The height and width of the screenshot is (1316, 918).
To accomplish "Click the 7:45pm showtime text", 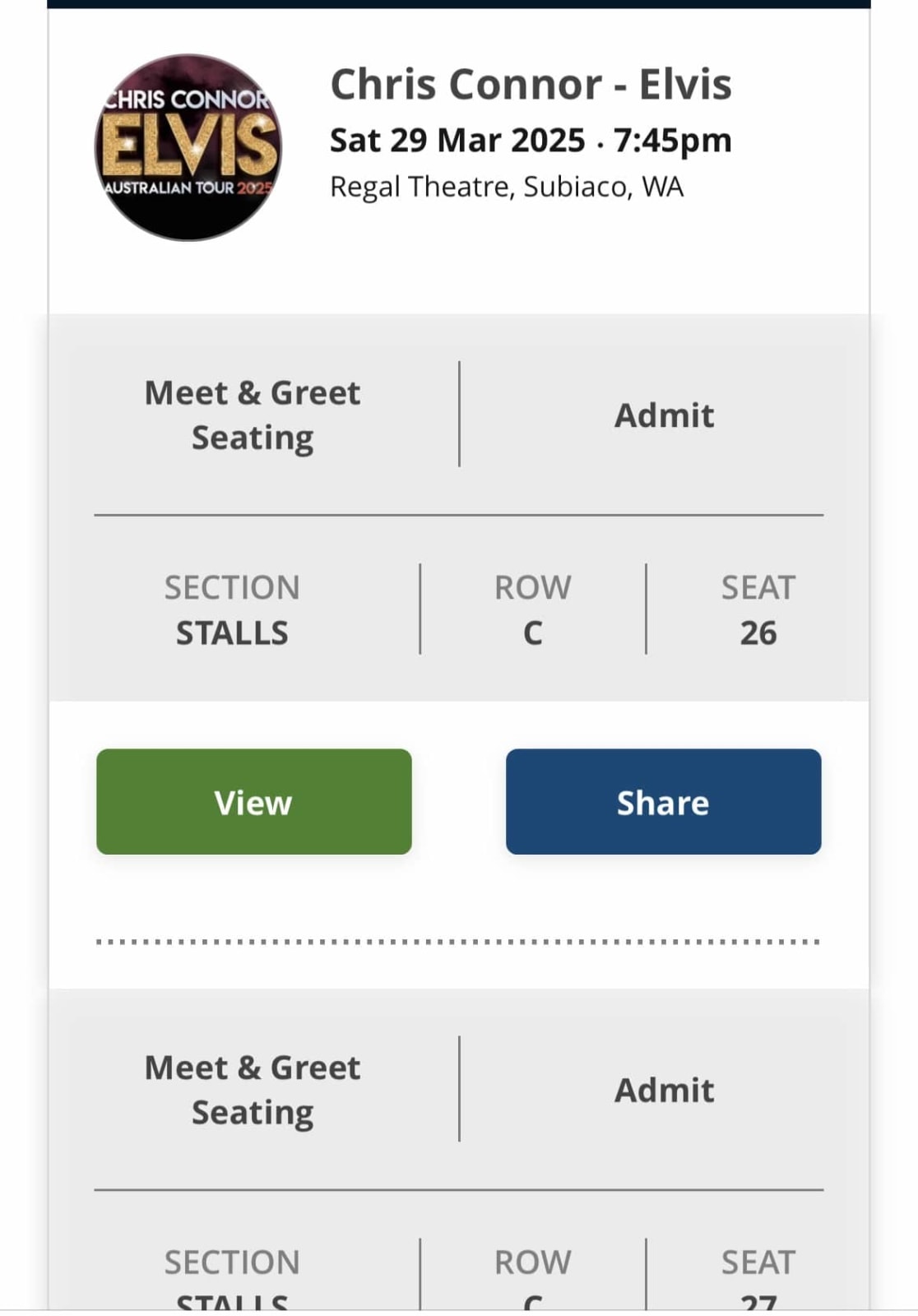I will pos(671,140).
